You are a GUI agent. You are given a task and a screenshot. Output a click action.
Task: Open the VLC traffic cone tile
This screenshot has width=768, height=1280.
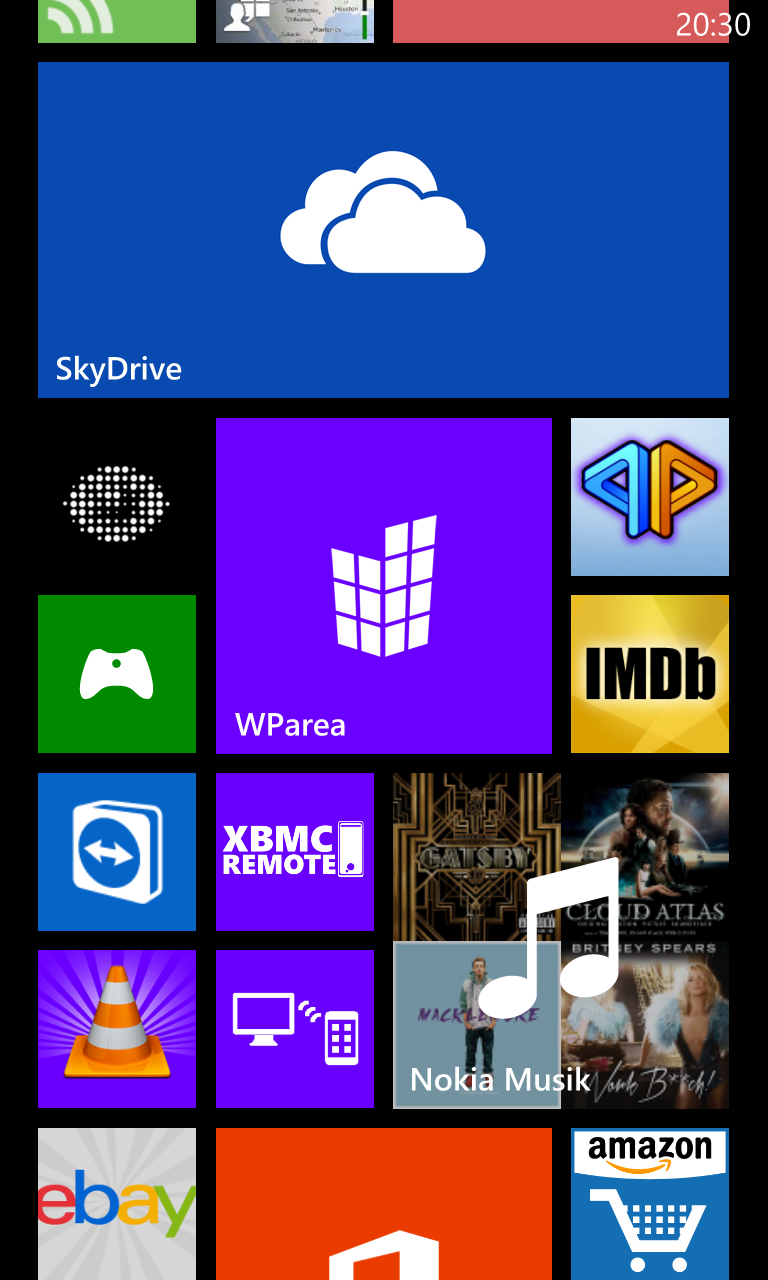117,1029
